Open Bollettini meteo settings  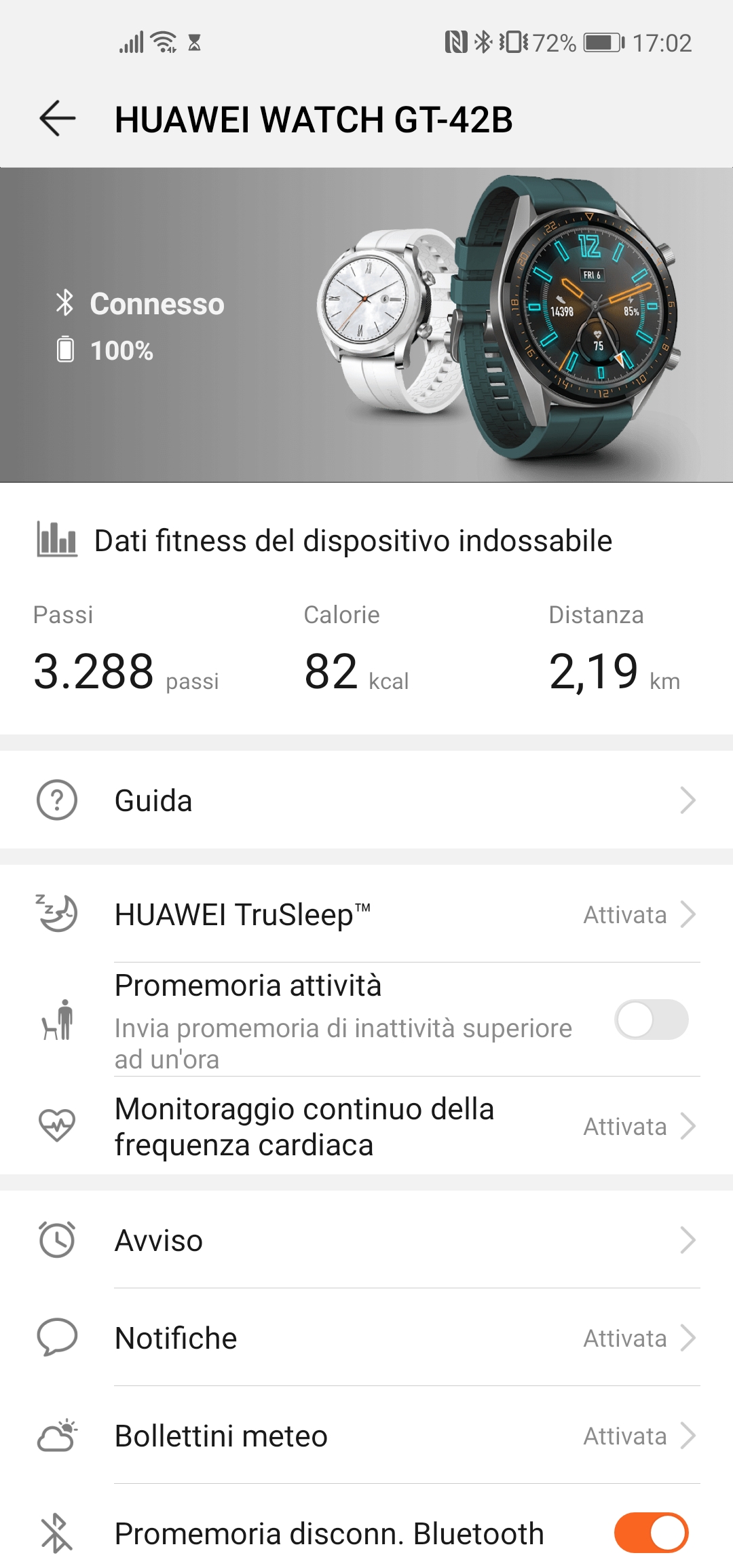point(366,1436)
